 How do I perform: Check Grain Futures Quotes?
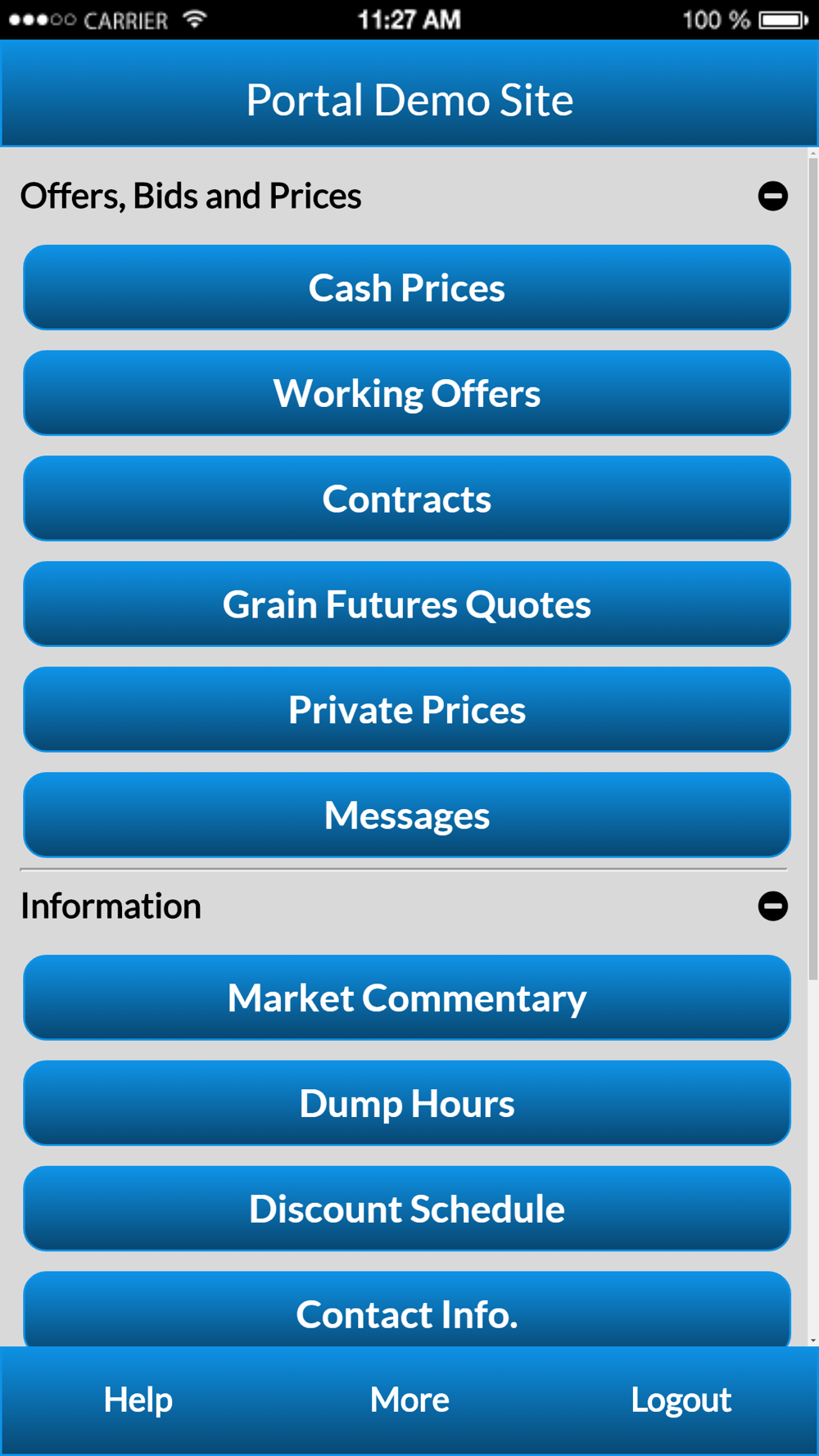point(407,604)
